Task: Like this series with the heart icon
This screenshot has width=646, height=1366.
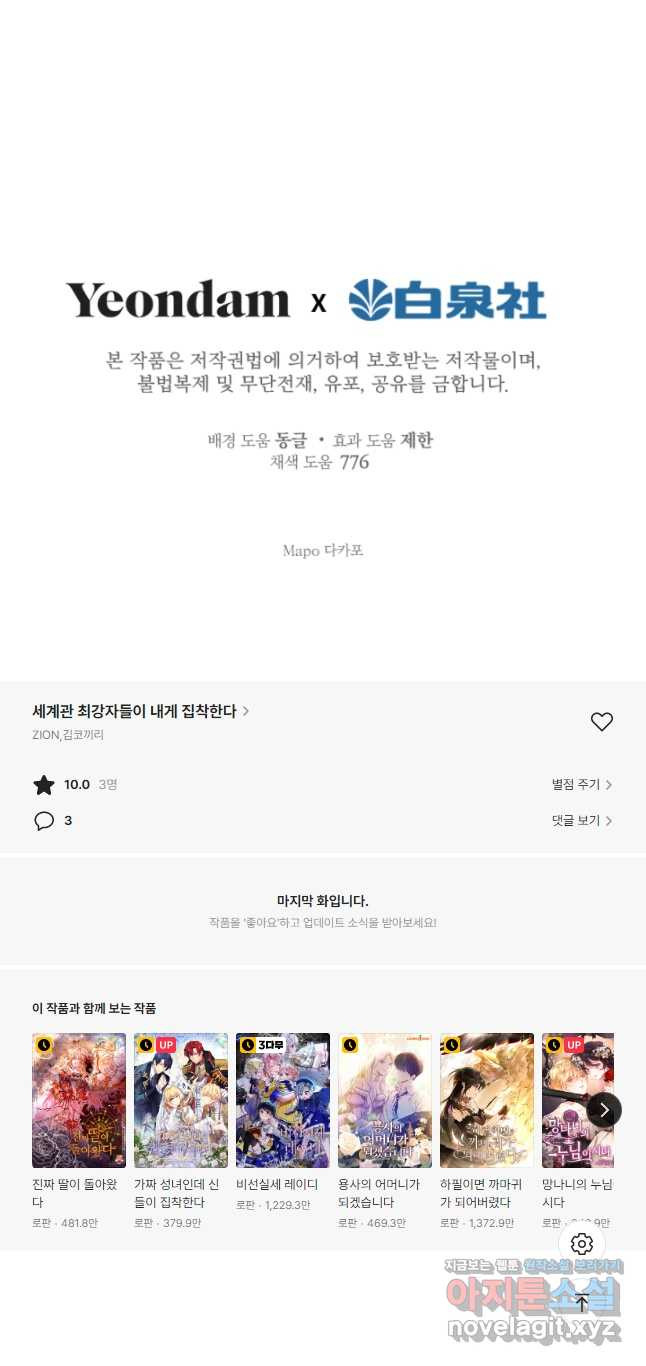Action: pos(601,722)
